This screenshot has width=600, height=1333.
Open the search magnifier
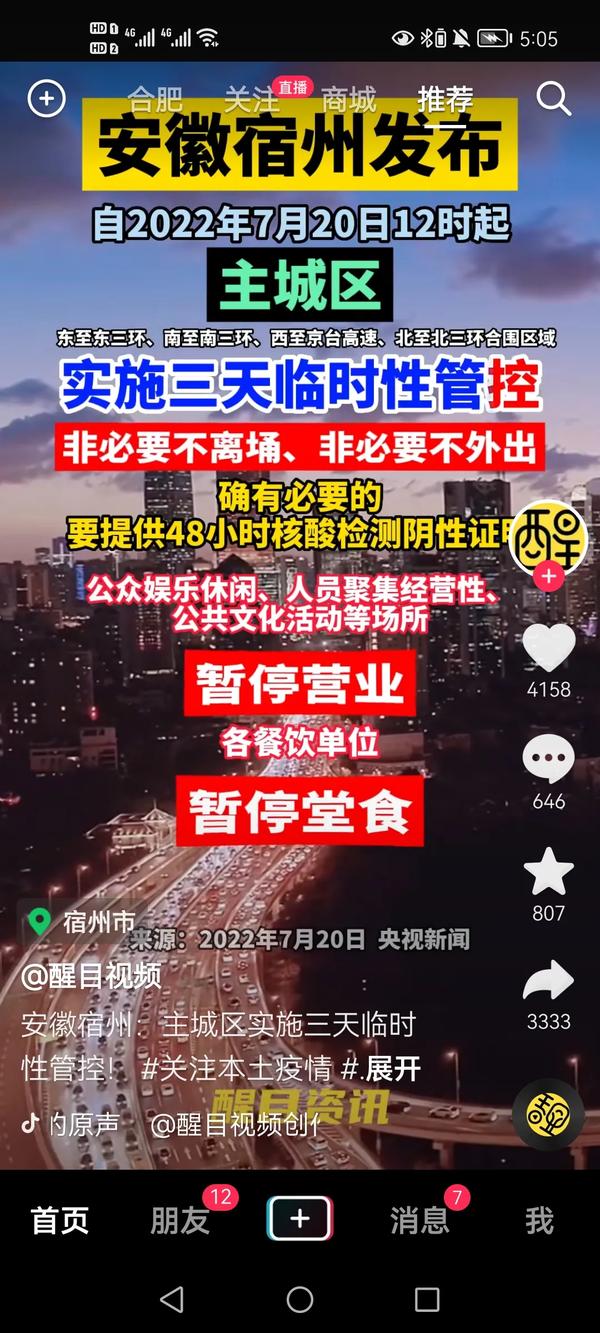tap(553, 99)
